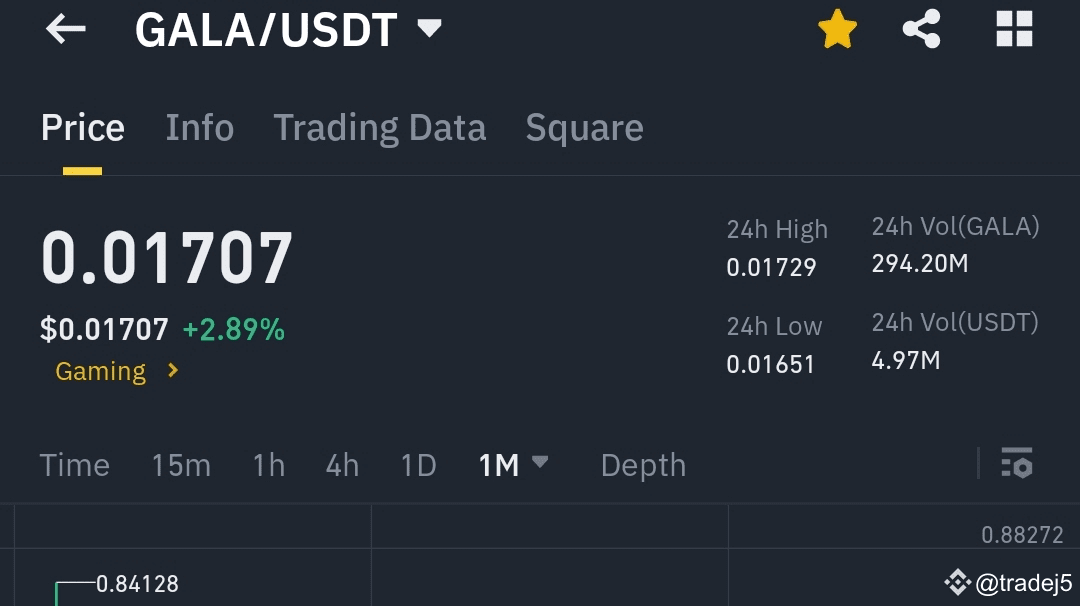Switch to the Trading Data tab

click(380, 128)
